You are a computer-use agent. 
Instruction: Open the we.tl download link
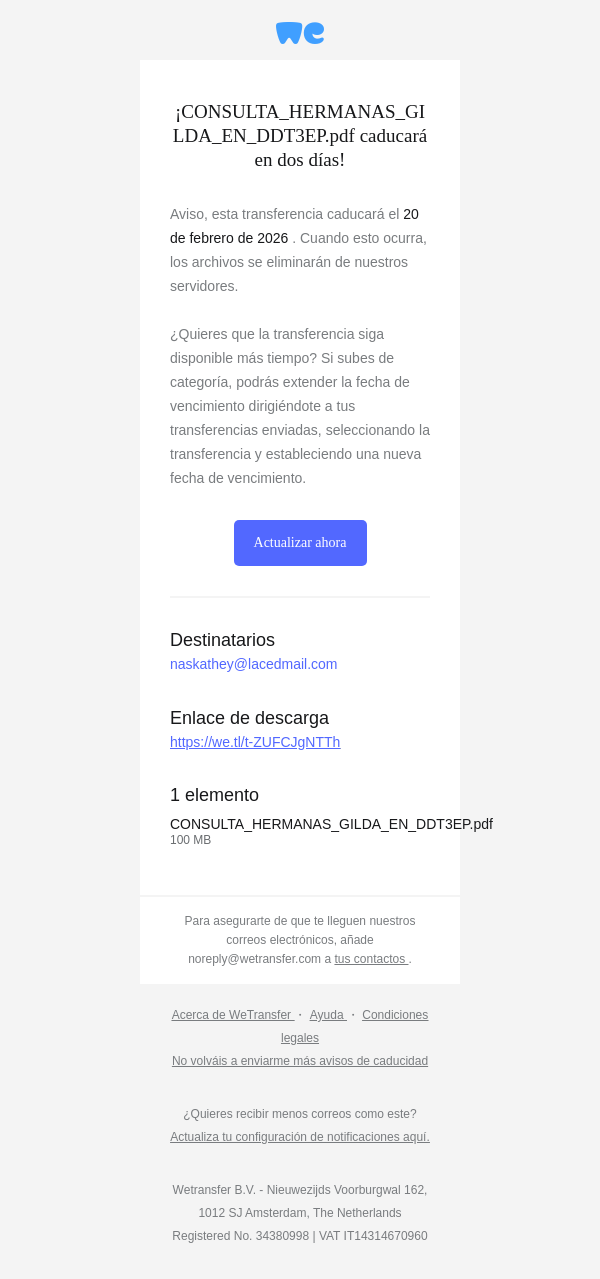point(255,742)
